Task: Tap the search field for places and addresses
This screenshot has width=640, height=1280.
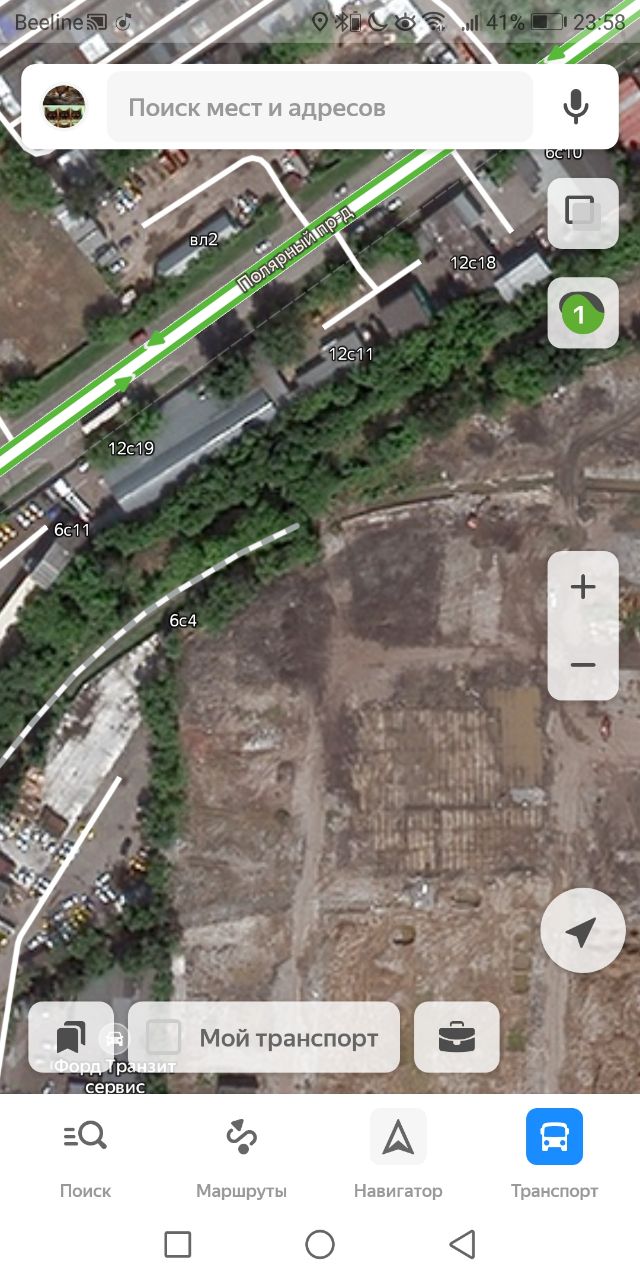Action: coord(320,107)
